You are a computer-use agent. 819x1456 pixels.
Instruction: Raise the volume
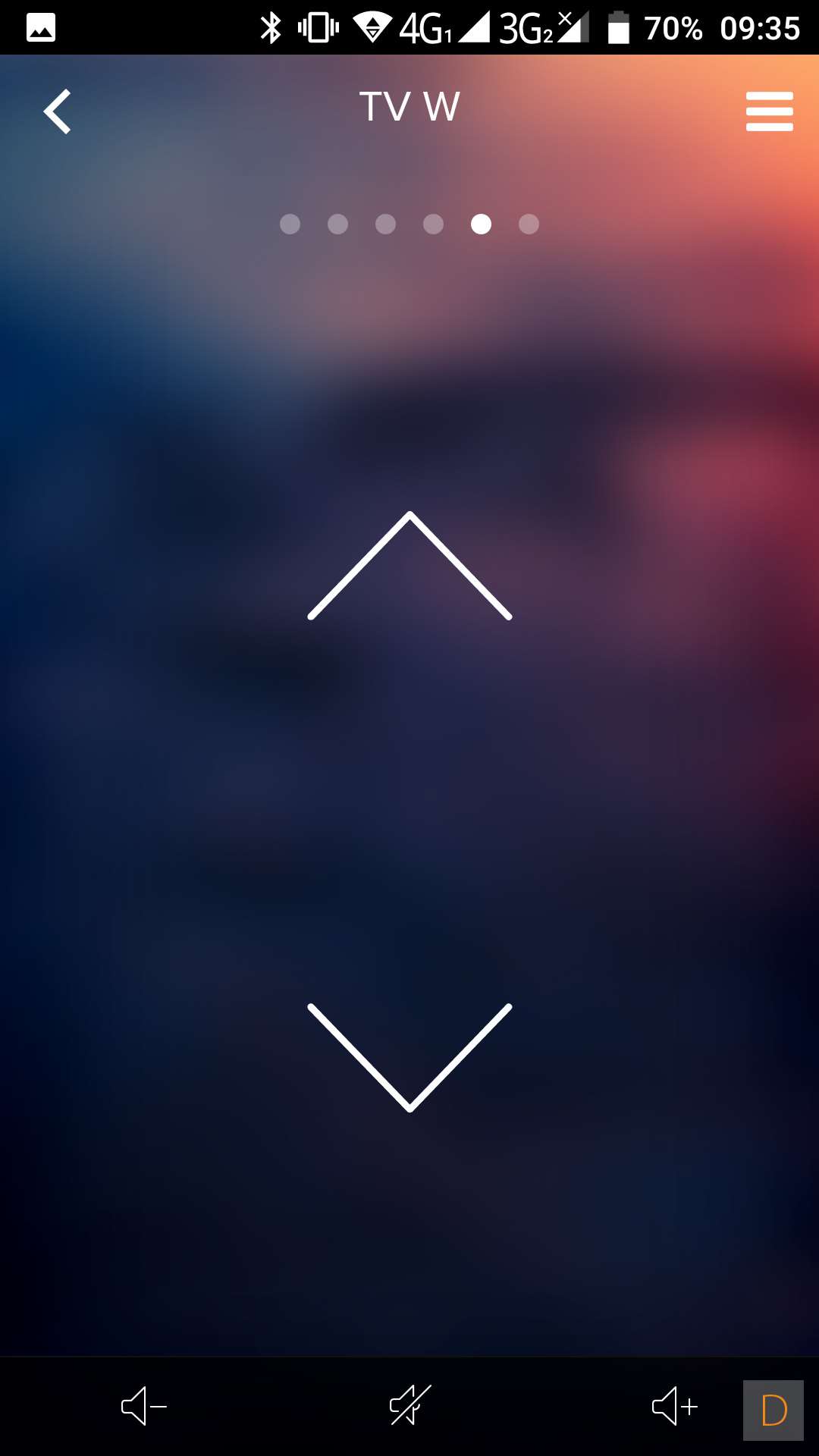674,1407
